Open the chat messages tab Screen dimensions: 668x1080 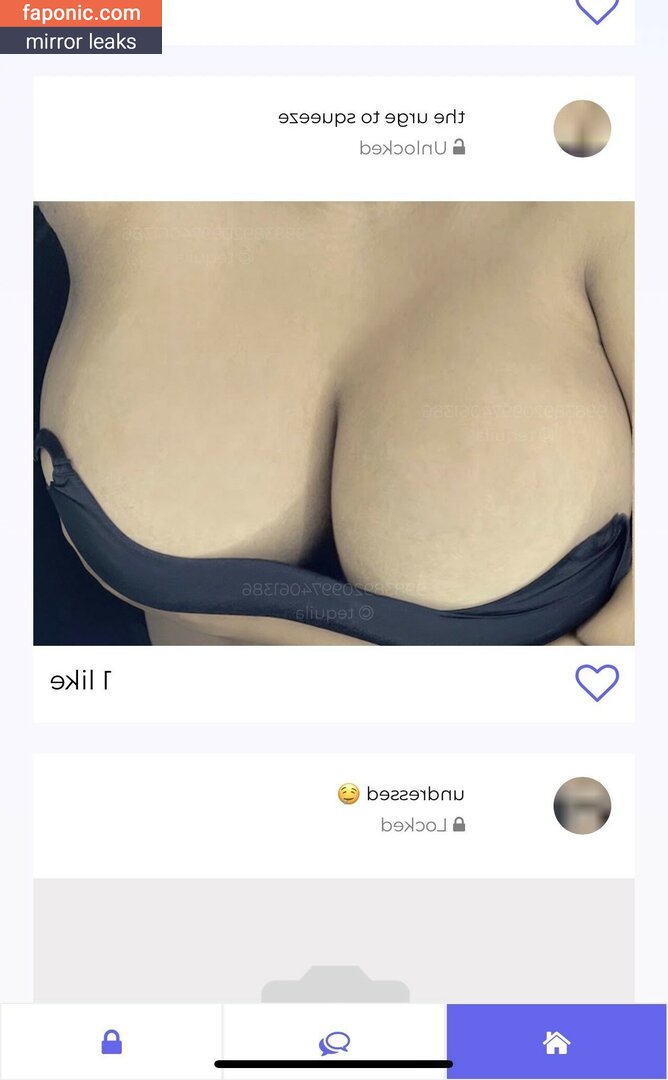[334, 1043]
